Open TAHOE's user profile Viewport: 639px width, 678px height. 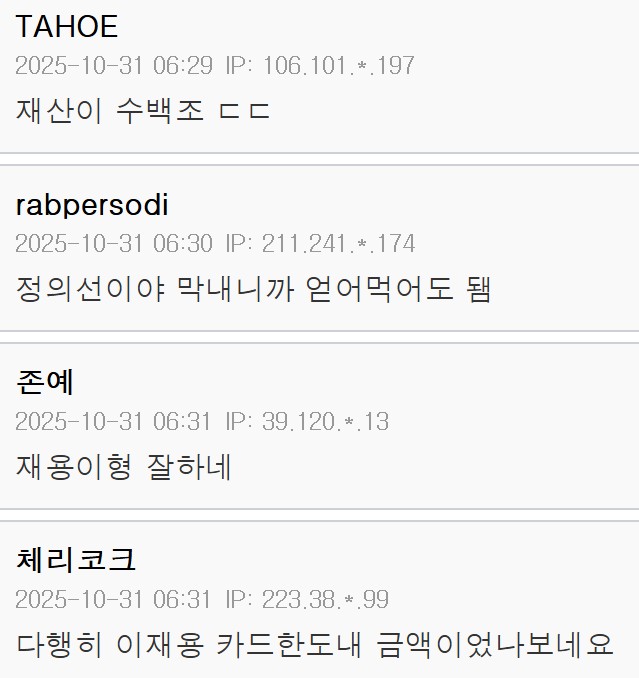coord(66,27)
